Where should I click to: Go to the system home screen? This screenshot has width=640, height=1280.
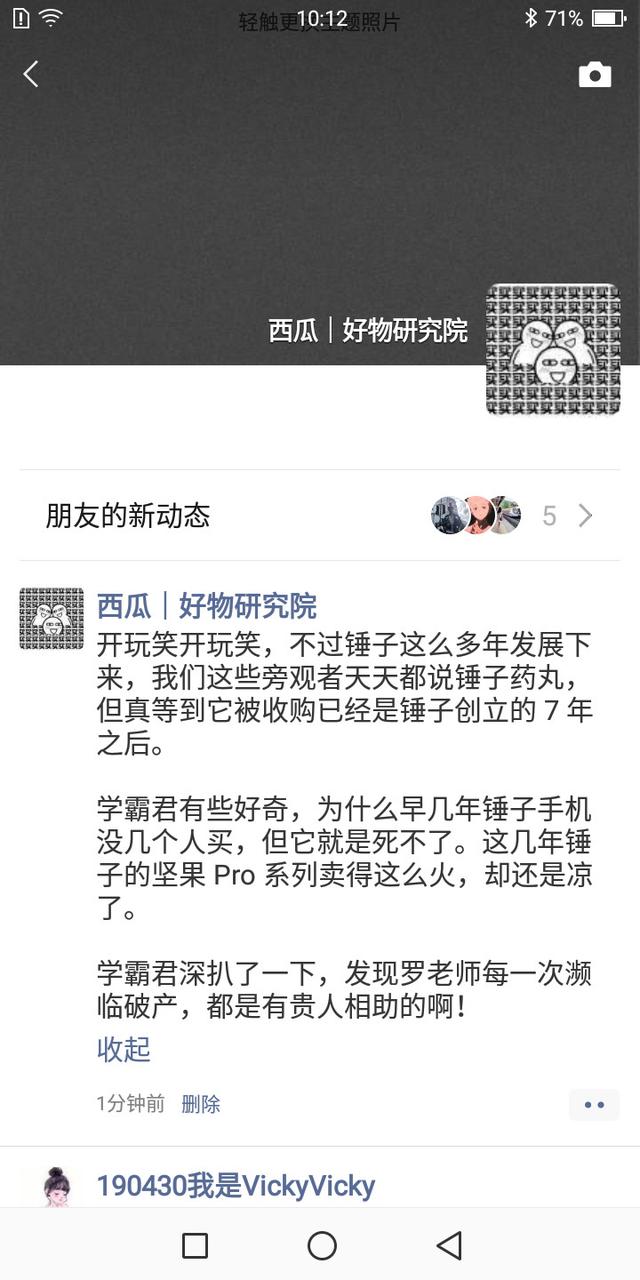[x=322, y=1245]
